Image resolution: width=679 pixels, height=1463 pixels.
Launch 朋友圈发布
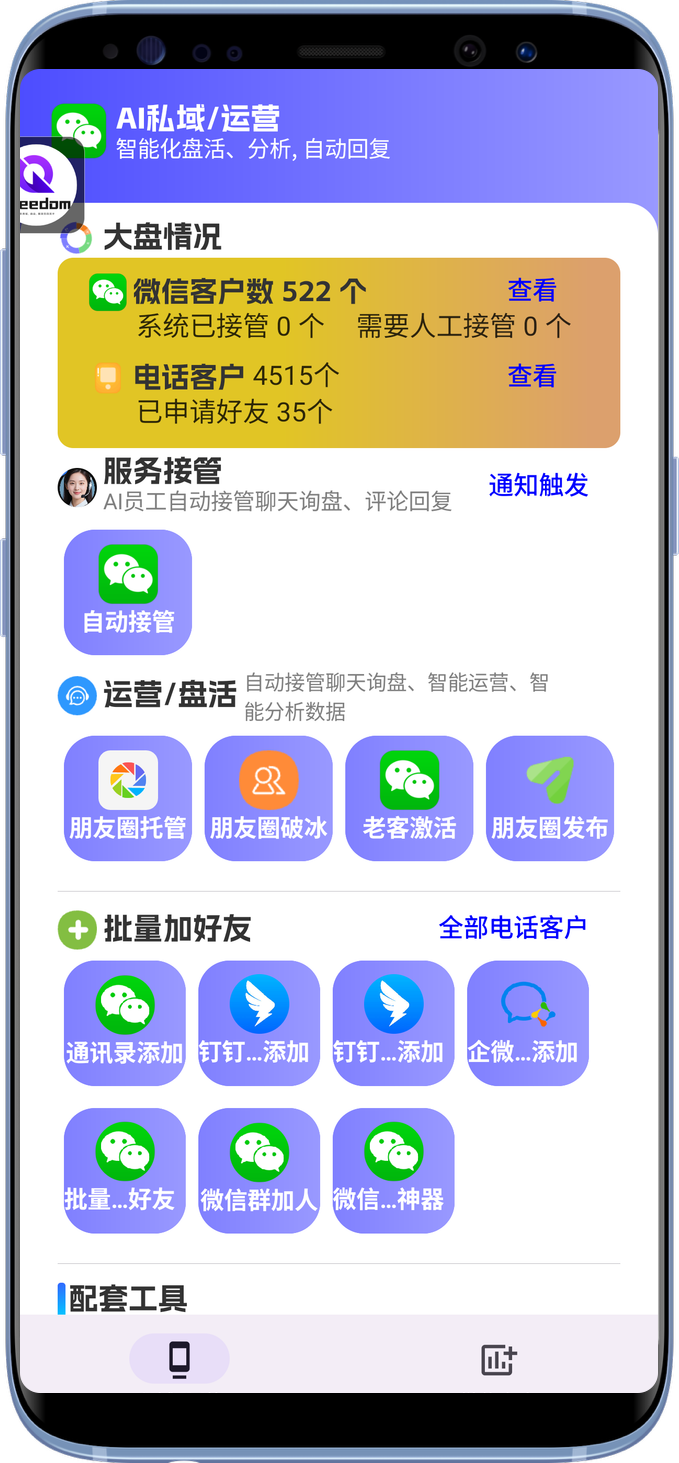pyautogui.click(x=550, y=798)
